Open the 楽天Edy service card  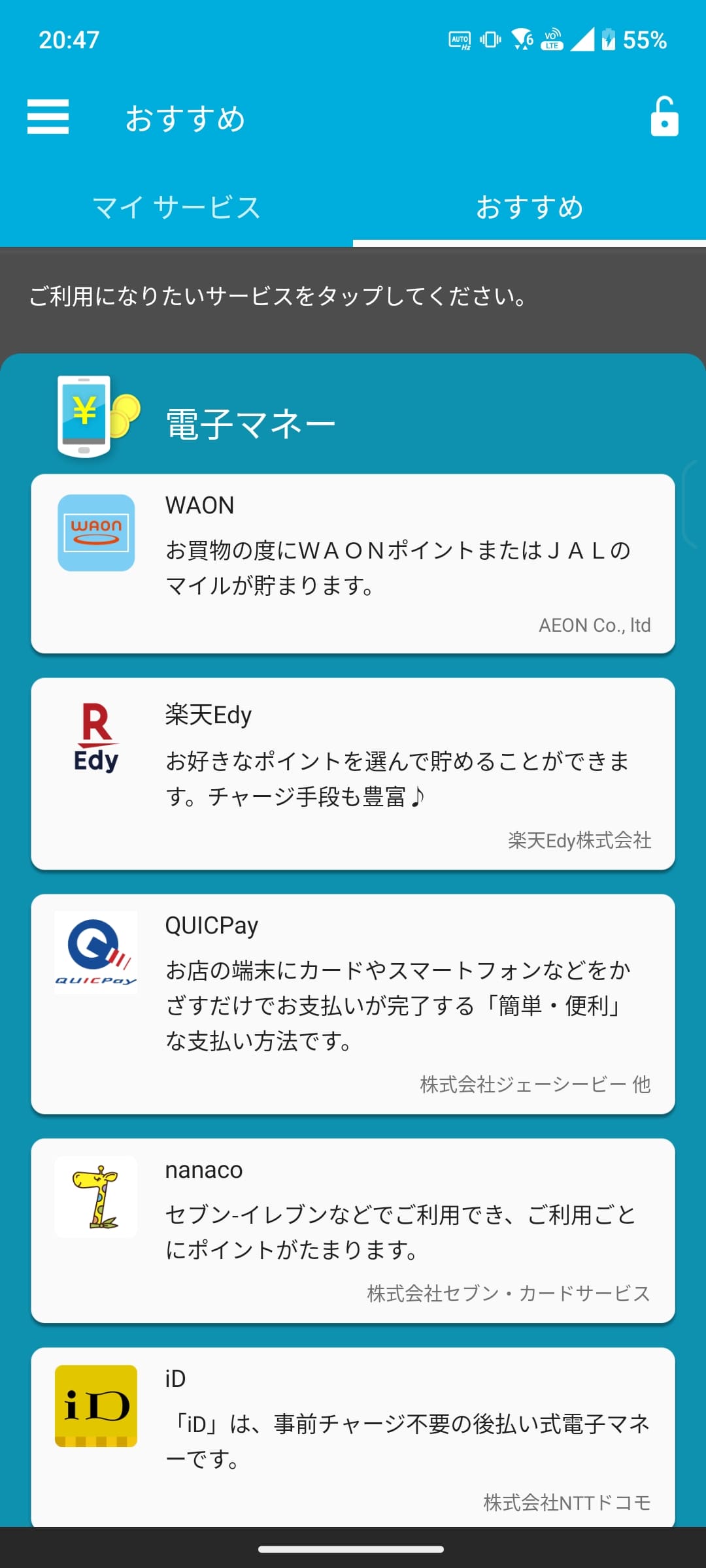353,774
